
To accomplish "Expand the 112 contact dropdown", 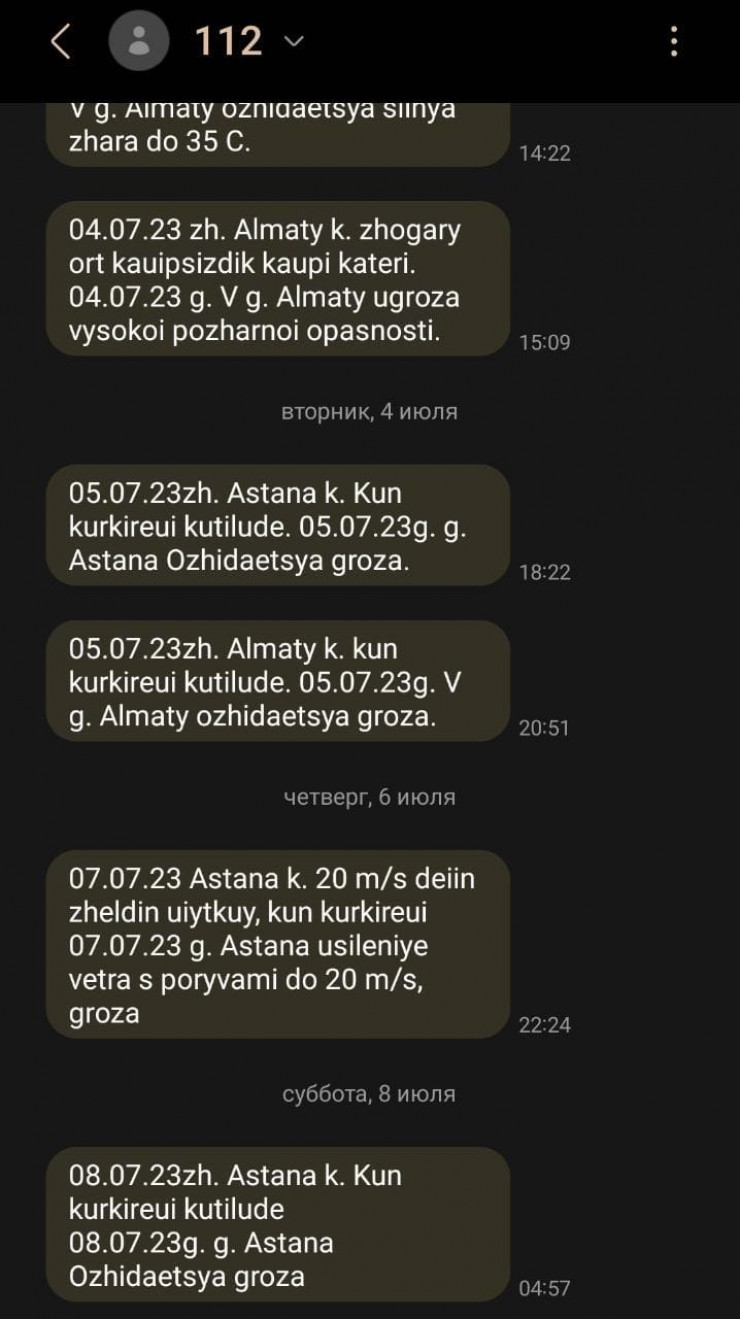I will coord(294,41).
